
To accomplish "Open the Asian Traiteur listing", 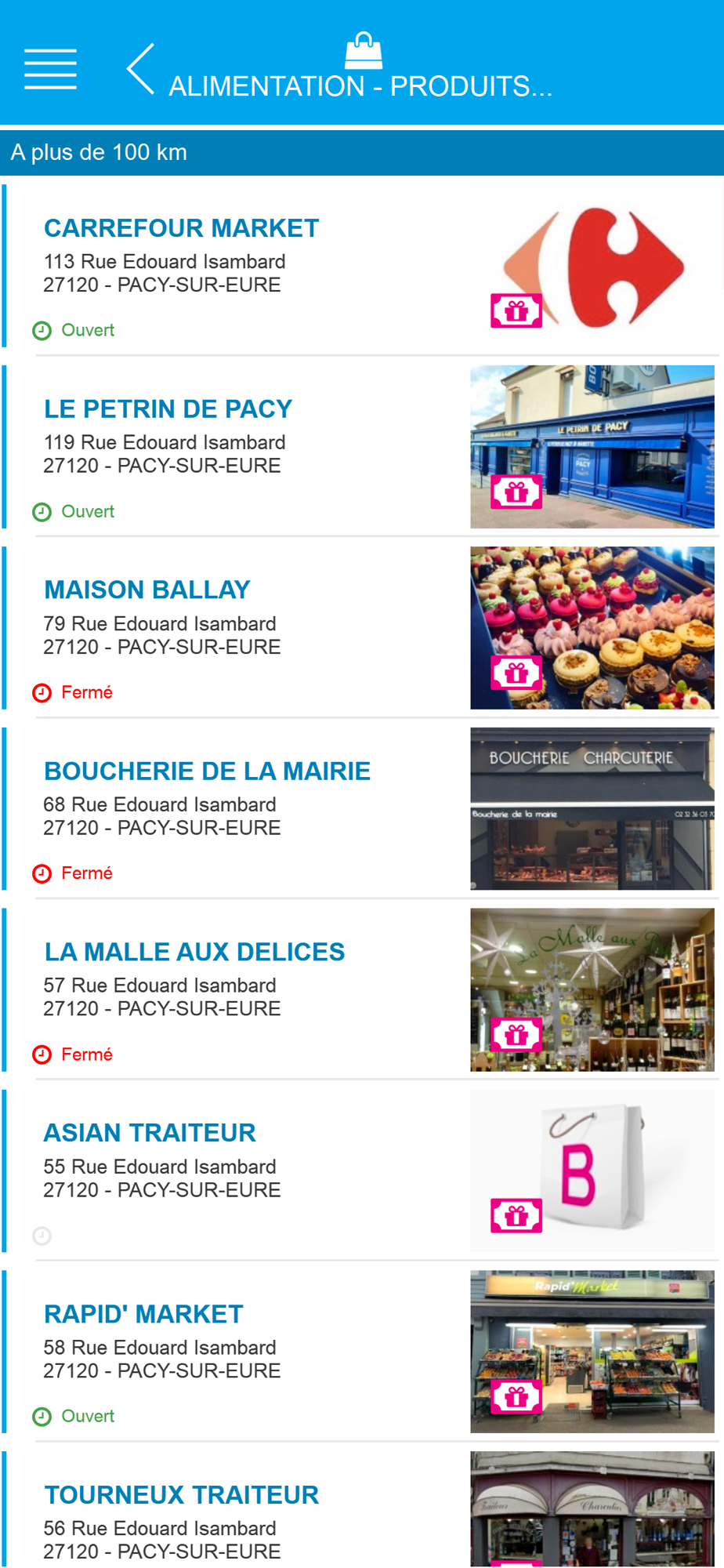I will 150,1133.
